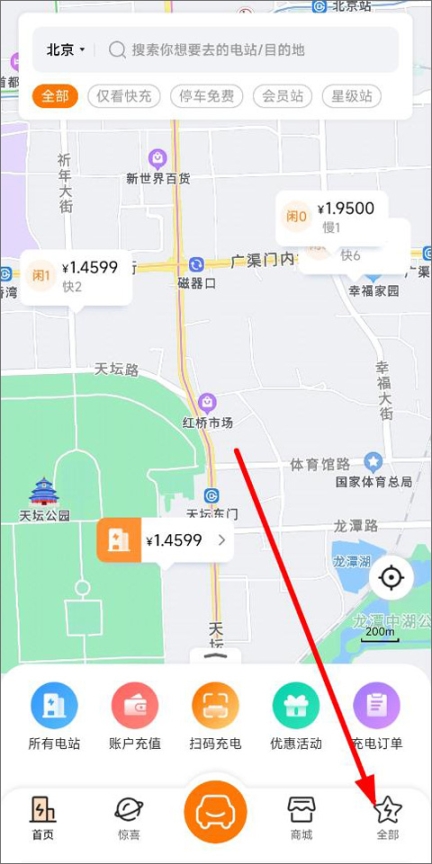
Task: Recenter map with the locate button
Action: [x=391, y=578]
